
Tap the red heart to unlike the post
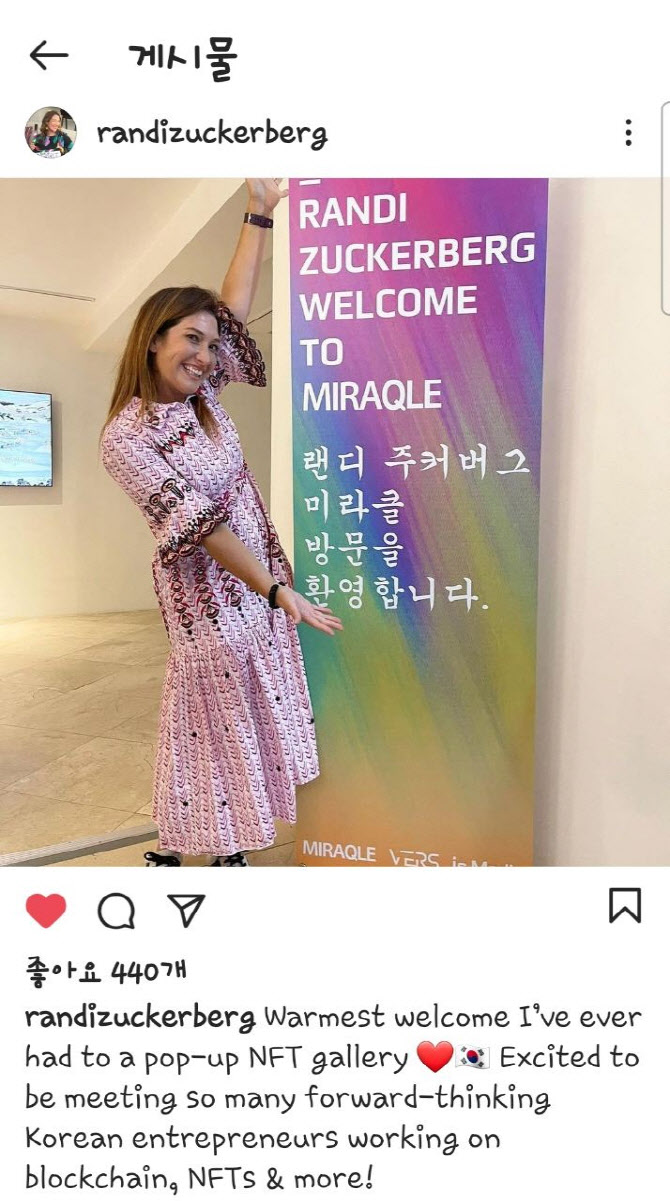coord(45,910)
